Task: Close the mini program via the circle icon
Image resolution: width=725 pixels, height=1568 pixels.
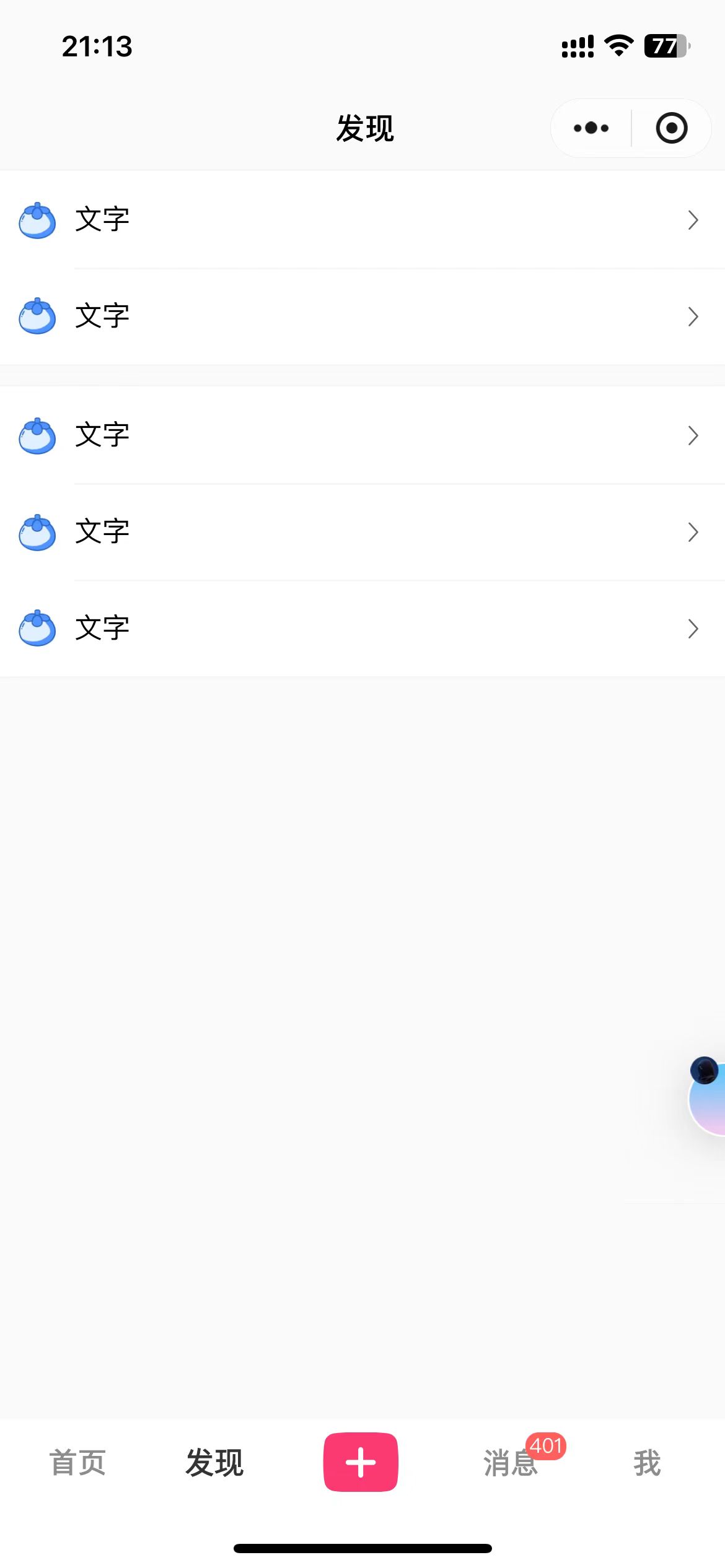Action: 672,128
